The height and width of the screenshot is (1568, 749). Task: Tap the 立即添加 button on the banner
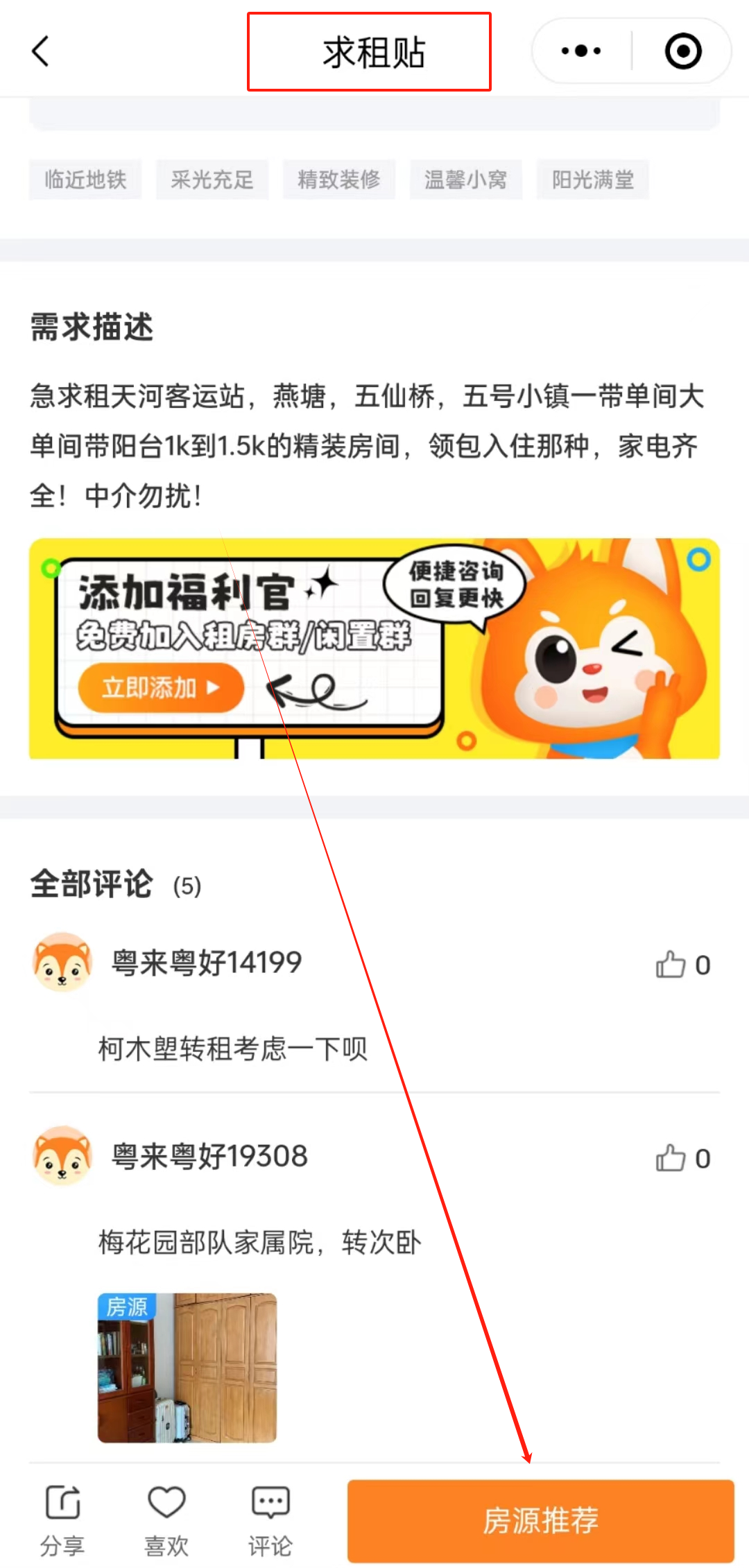(x=161, y=688)
